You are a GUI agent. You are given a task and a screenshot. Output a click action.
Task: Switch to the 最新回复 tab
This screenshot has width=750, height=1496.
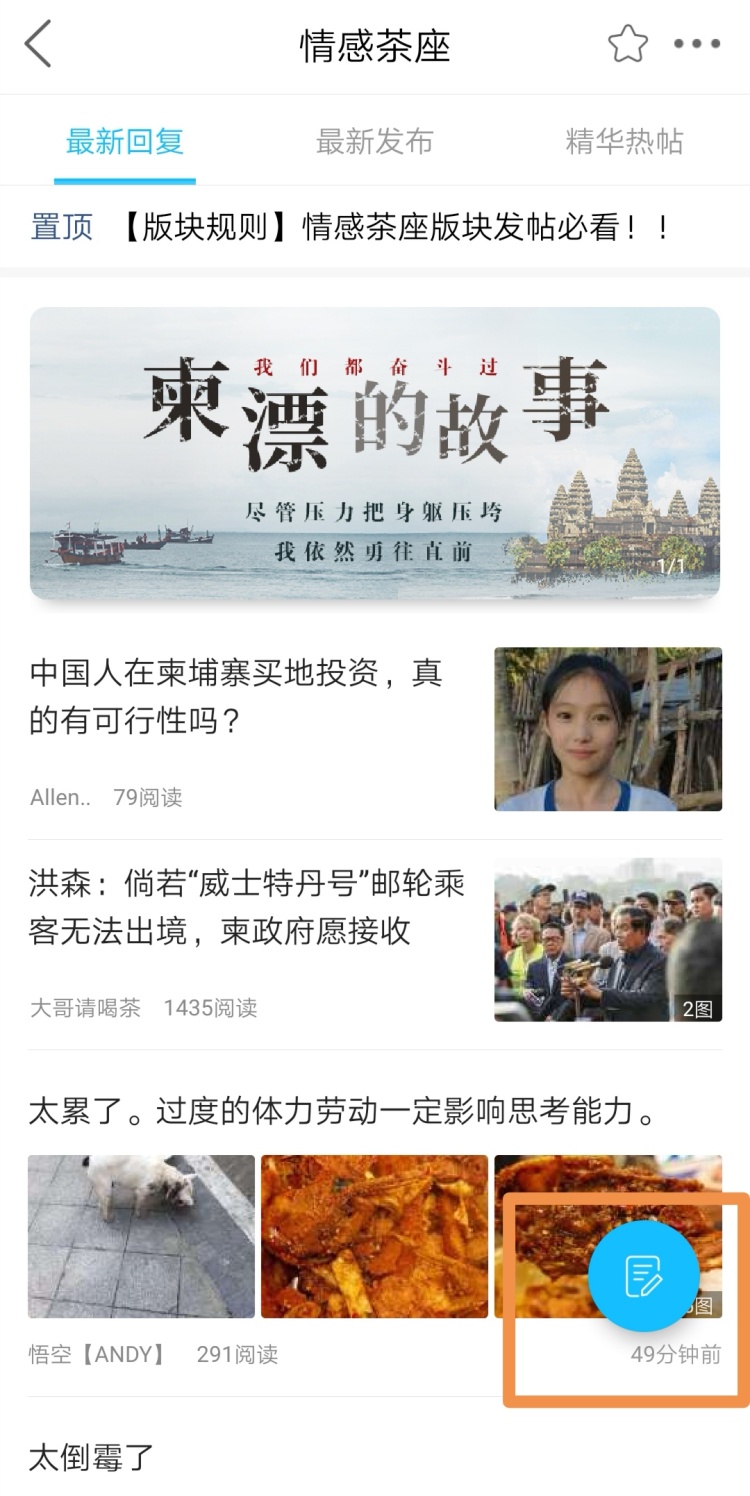coord(125,142)
